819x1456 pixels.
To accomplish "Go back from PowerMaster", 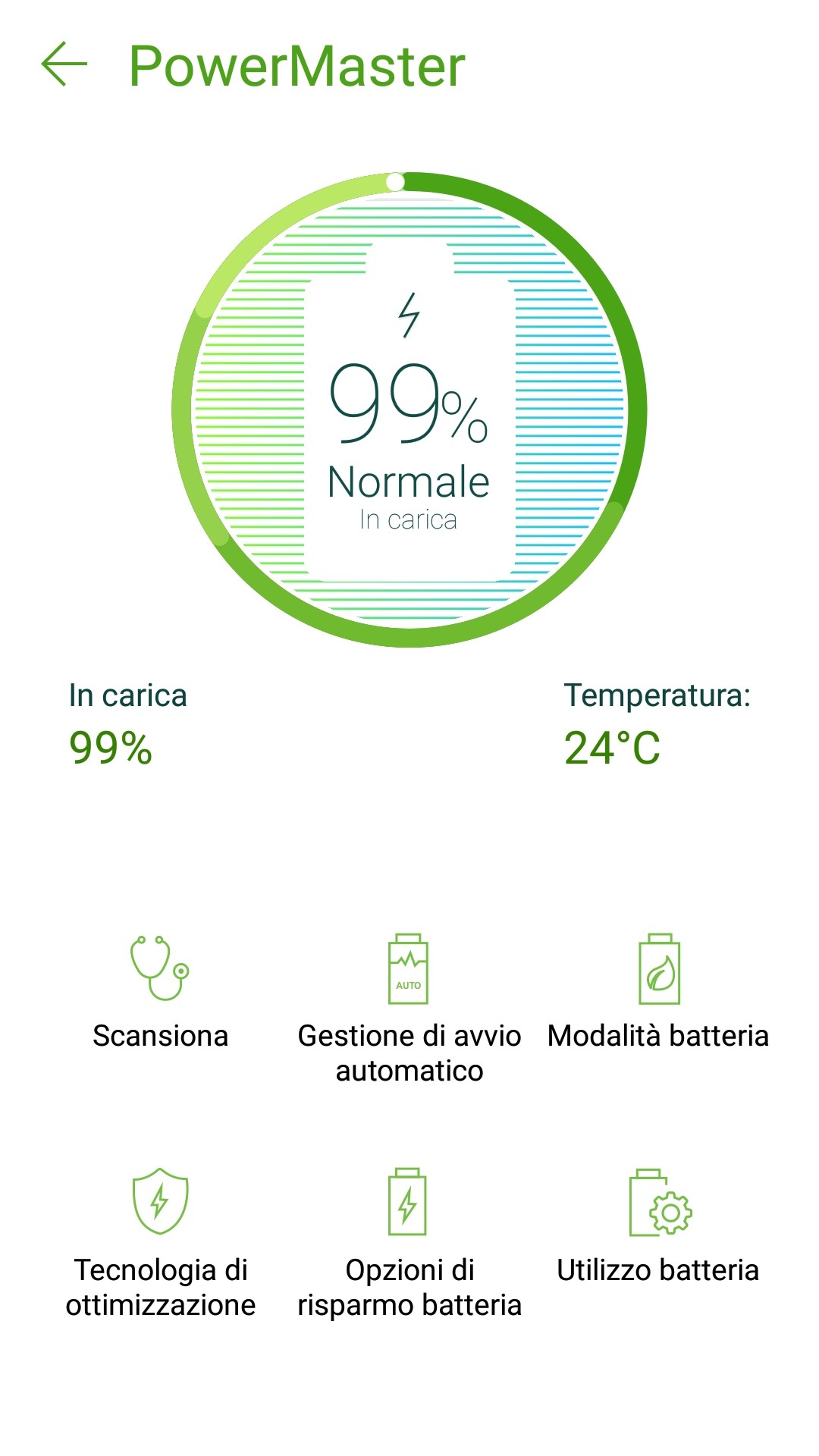I will [64, 64].
